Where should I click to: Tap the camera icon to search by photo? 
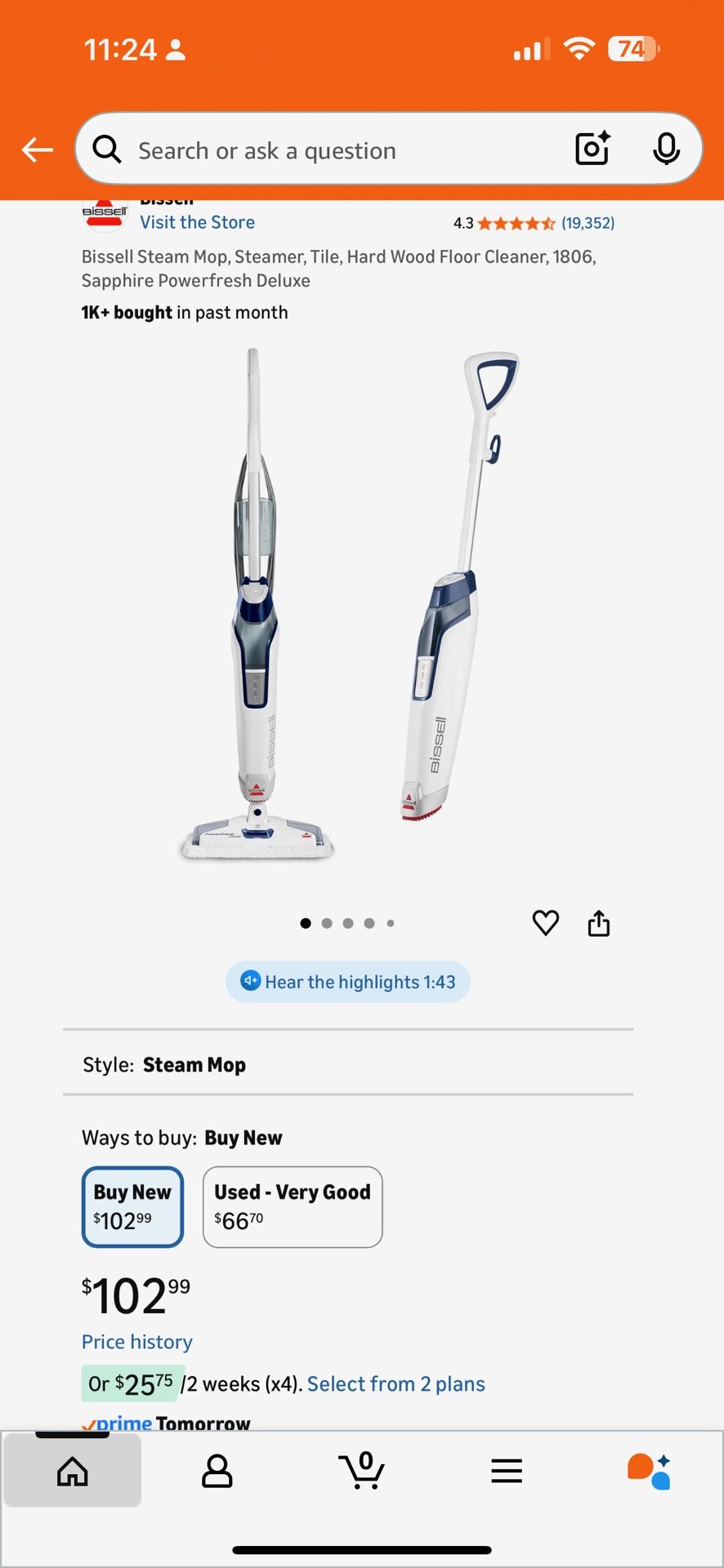point(592,149)
